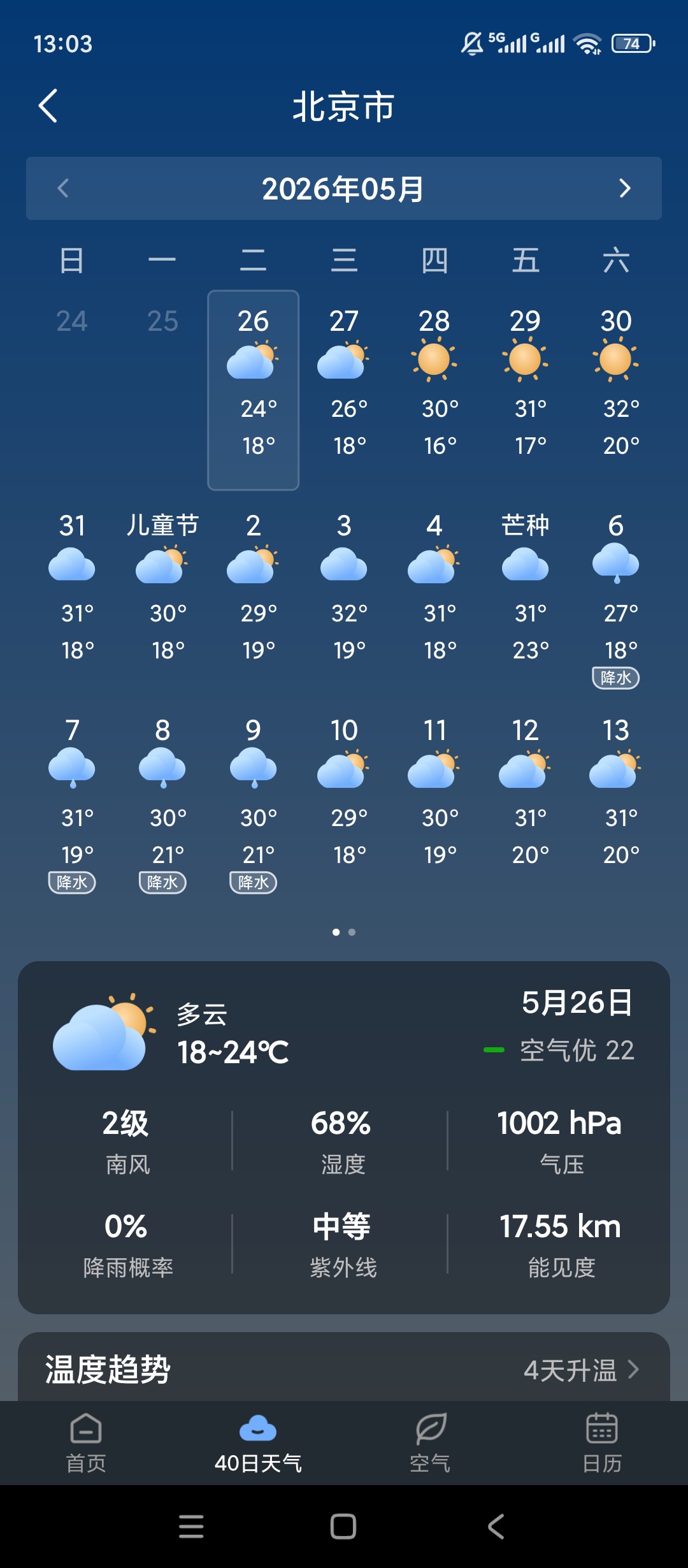Viewport: 688px width, 1568px height.
Task: Select 芒种 day forecast
Action: coord(526,594)
